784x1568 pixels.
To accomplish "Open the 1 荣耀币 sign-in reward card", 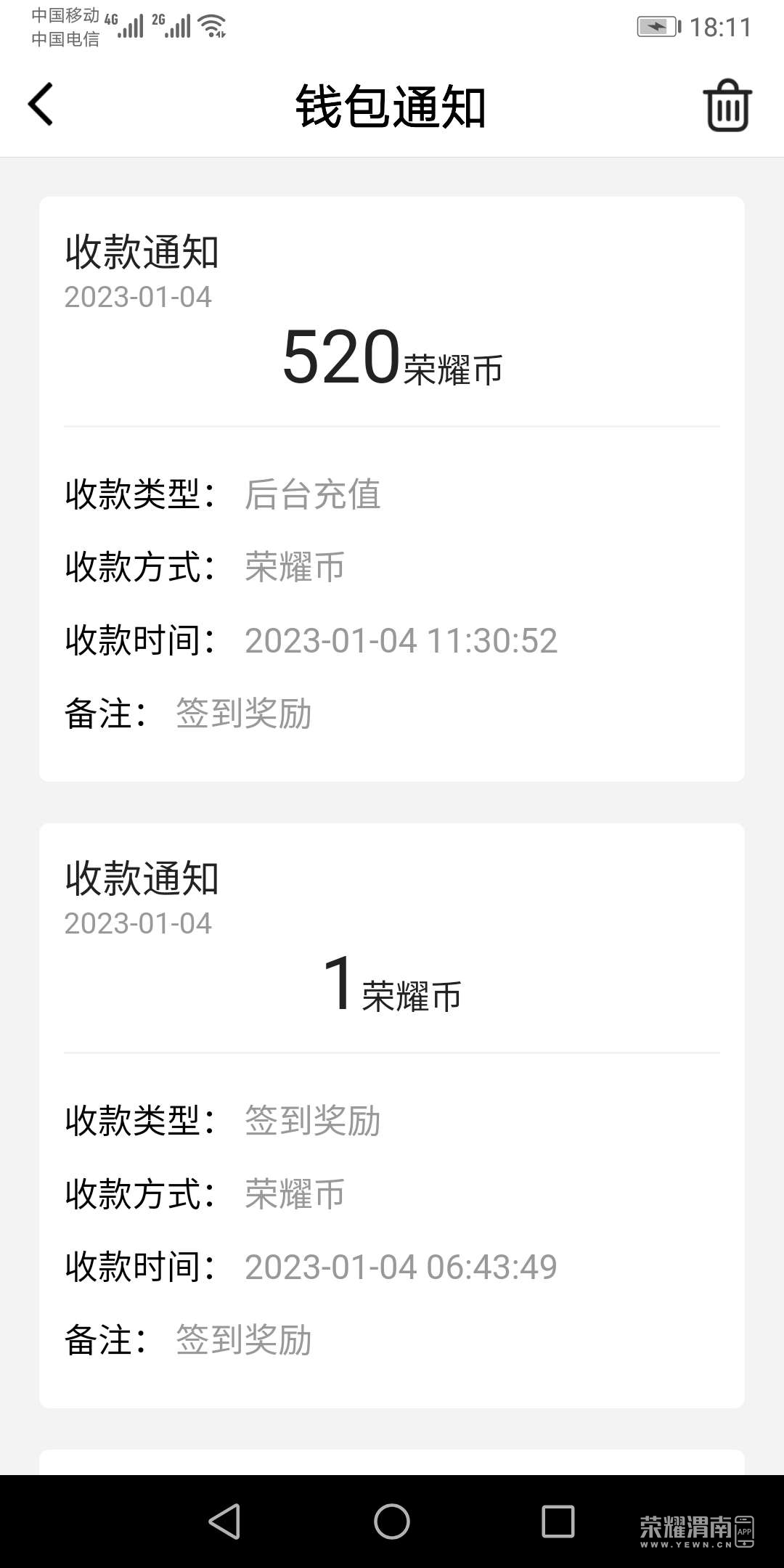I will pos(392,1115).
